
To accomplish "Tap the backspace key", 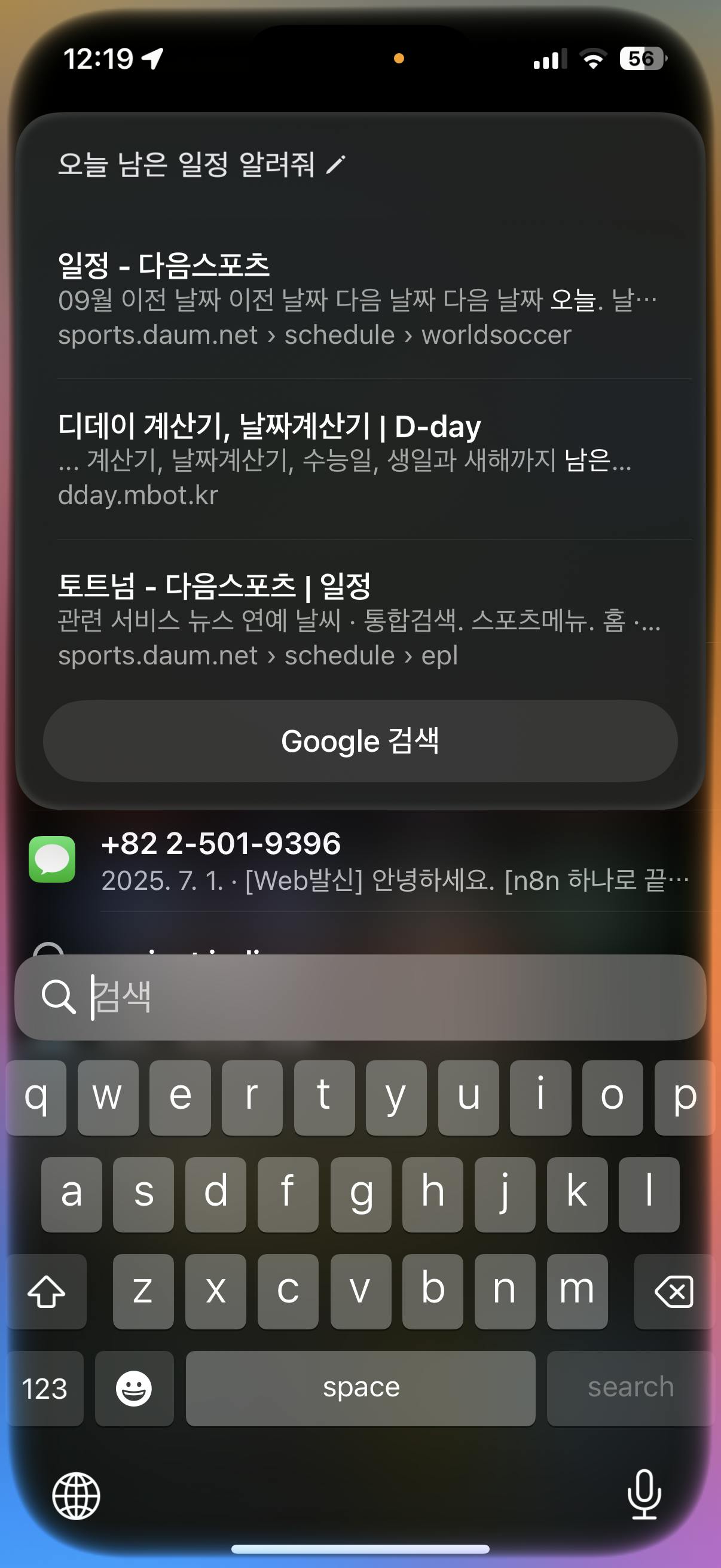I will (673, 1291).
